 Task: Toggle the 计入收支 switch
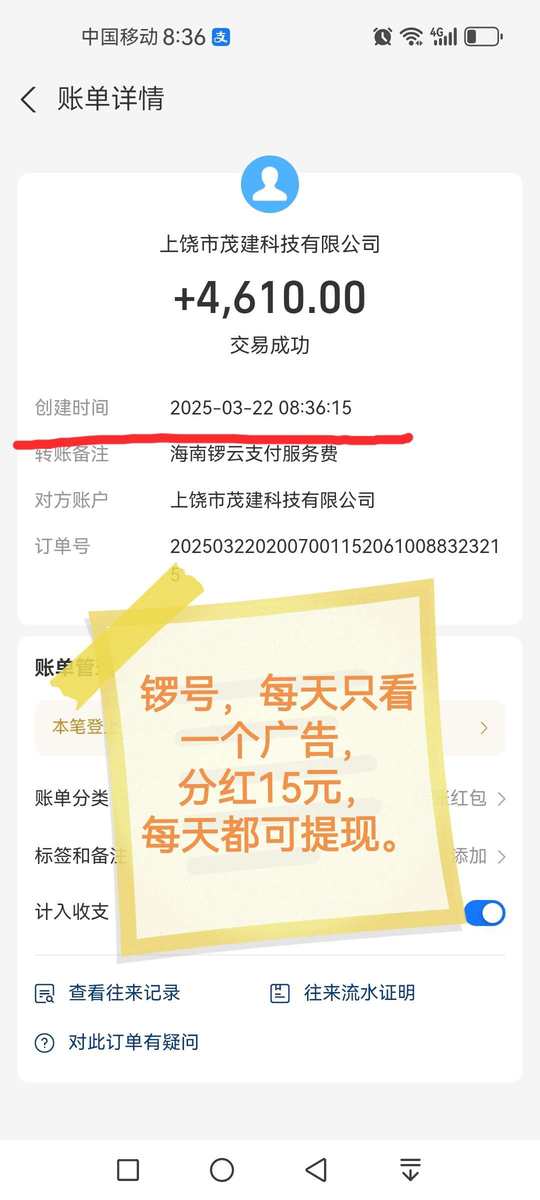click(485, 912)
